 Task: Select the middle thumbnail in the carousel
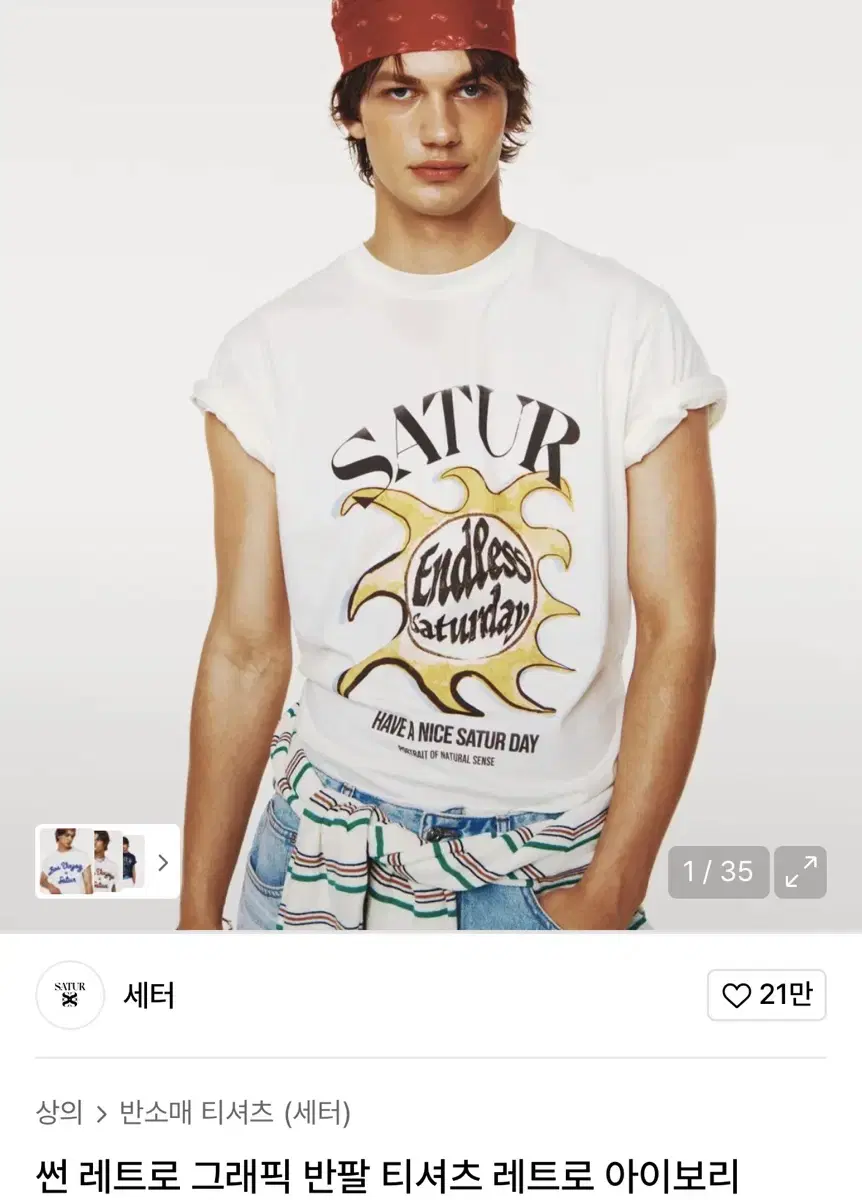105,862
